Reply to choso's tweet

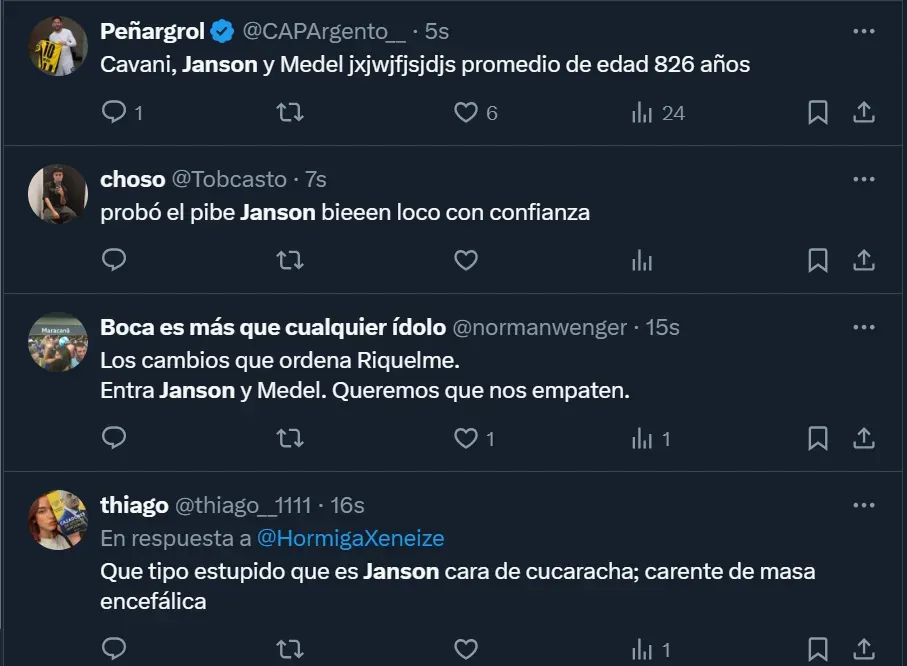pyautogui.click(x=115, y=261)
